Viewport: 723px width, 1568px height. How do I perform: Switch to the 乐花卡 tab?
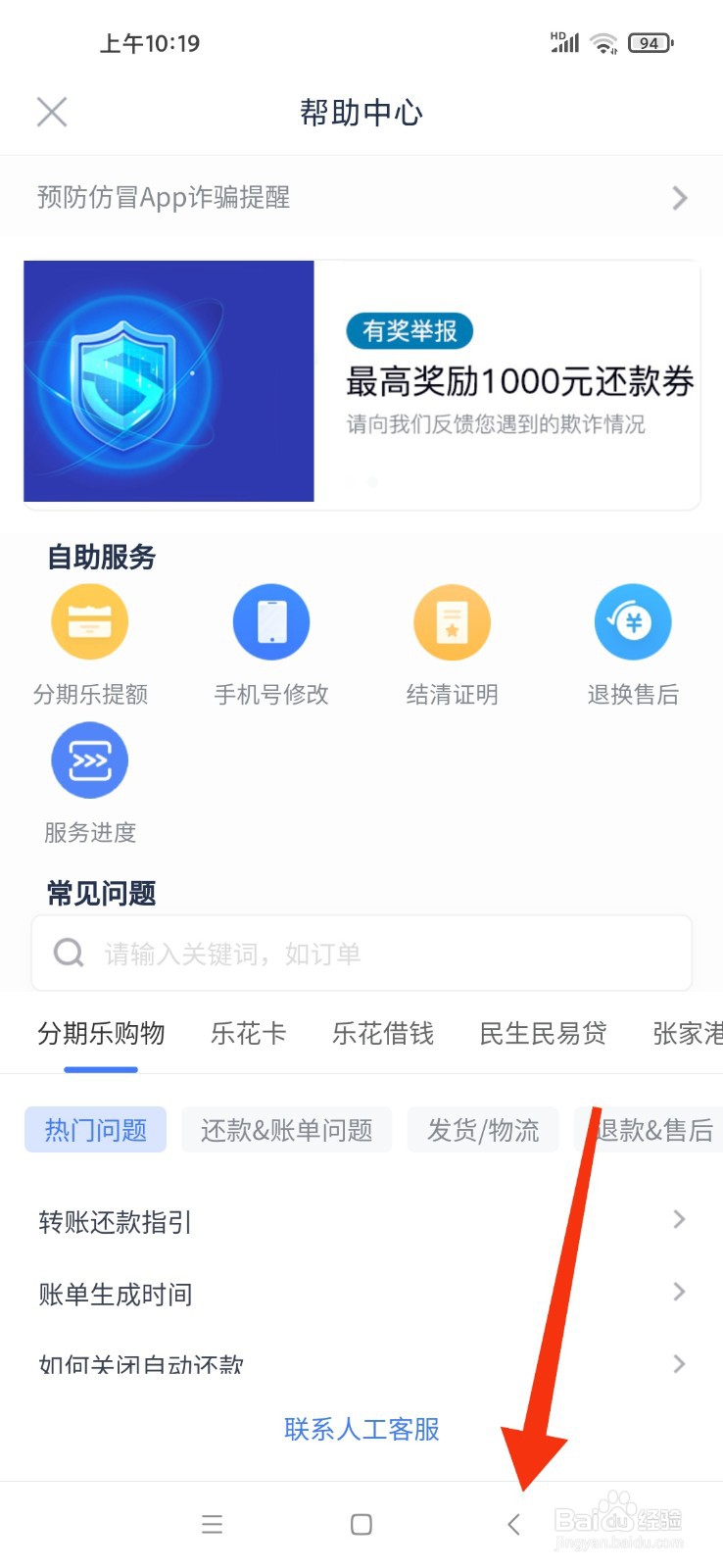point(249,1034)
